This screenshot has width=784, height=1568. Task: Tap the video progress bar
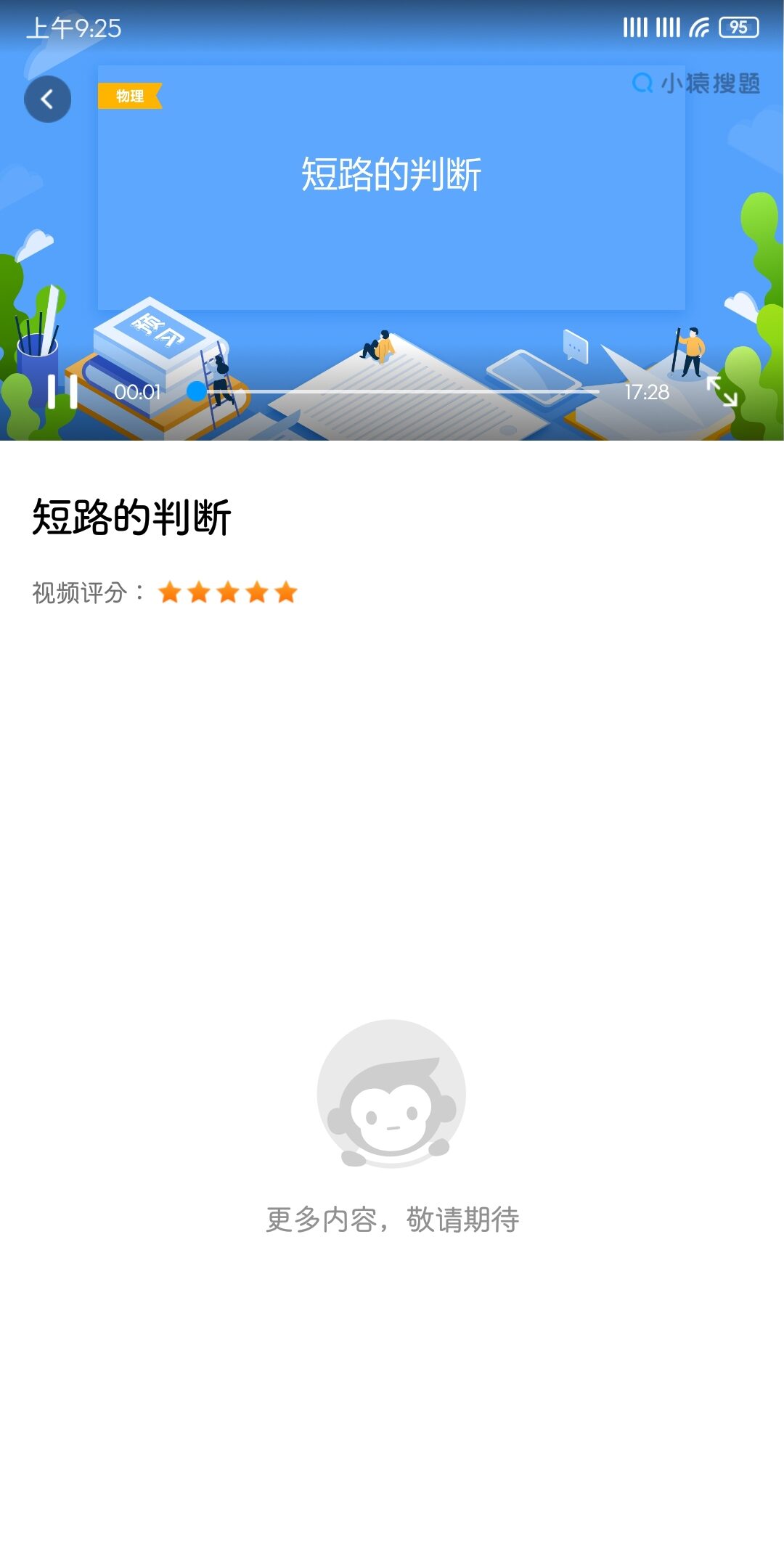click(x=398, y=392)
